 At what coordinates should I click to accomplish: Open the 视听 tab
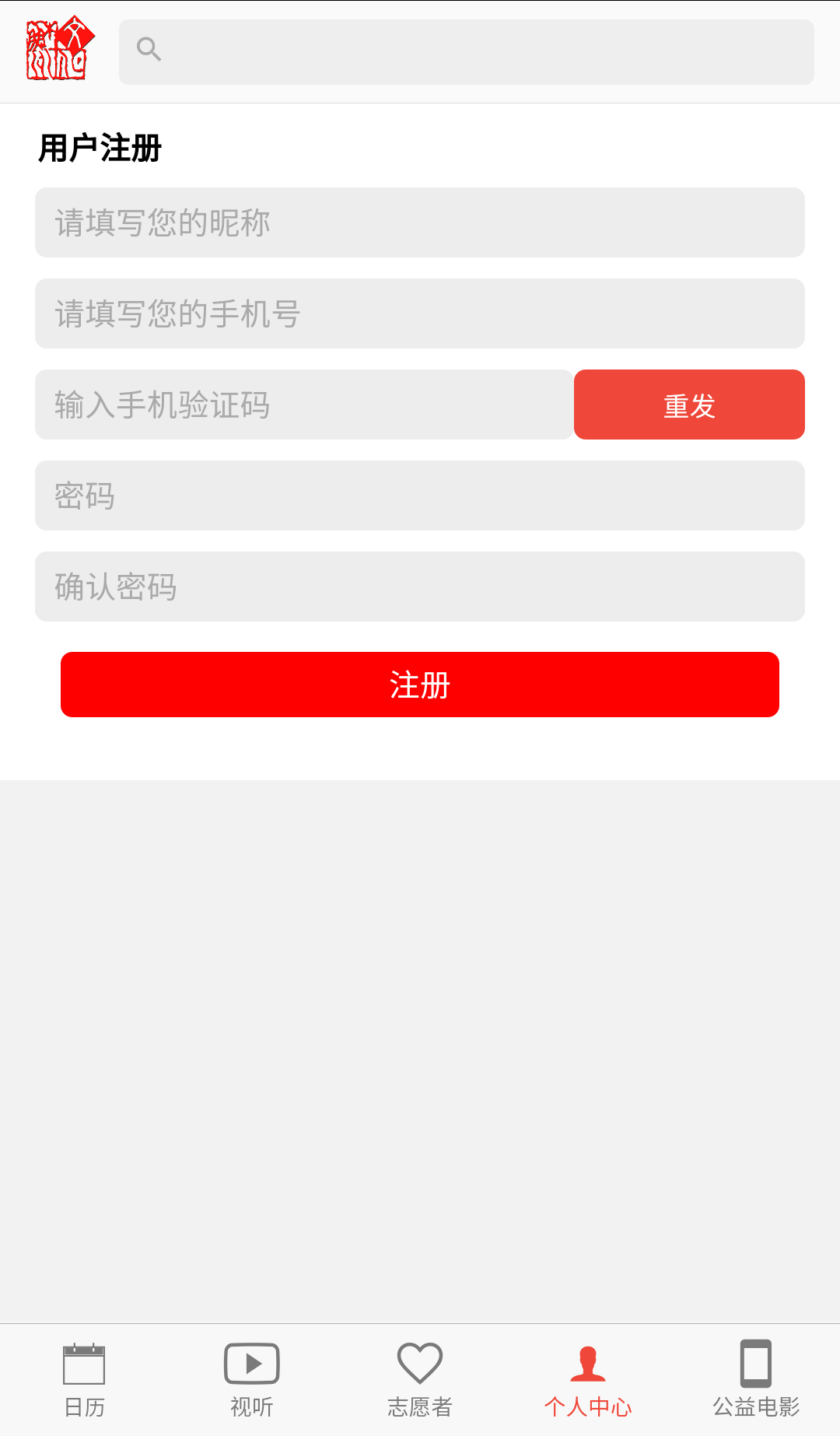pos(252,1380)
